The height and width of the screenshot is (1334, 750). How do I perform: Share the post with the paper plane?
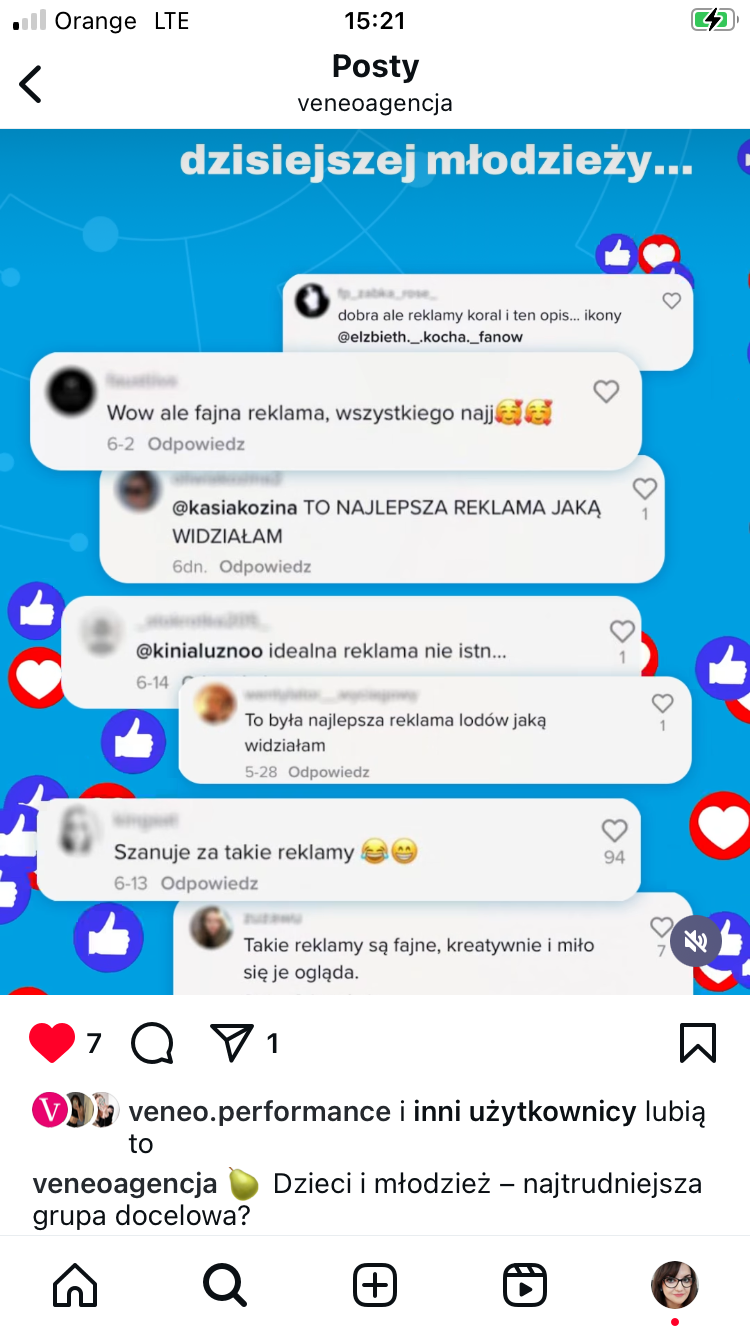click(x=232, y=1044)
